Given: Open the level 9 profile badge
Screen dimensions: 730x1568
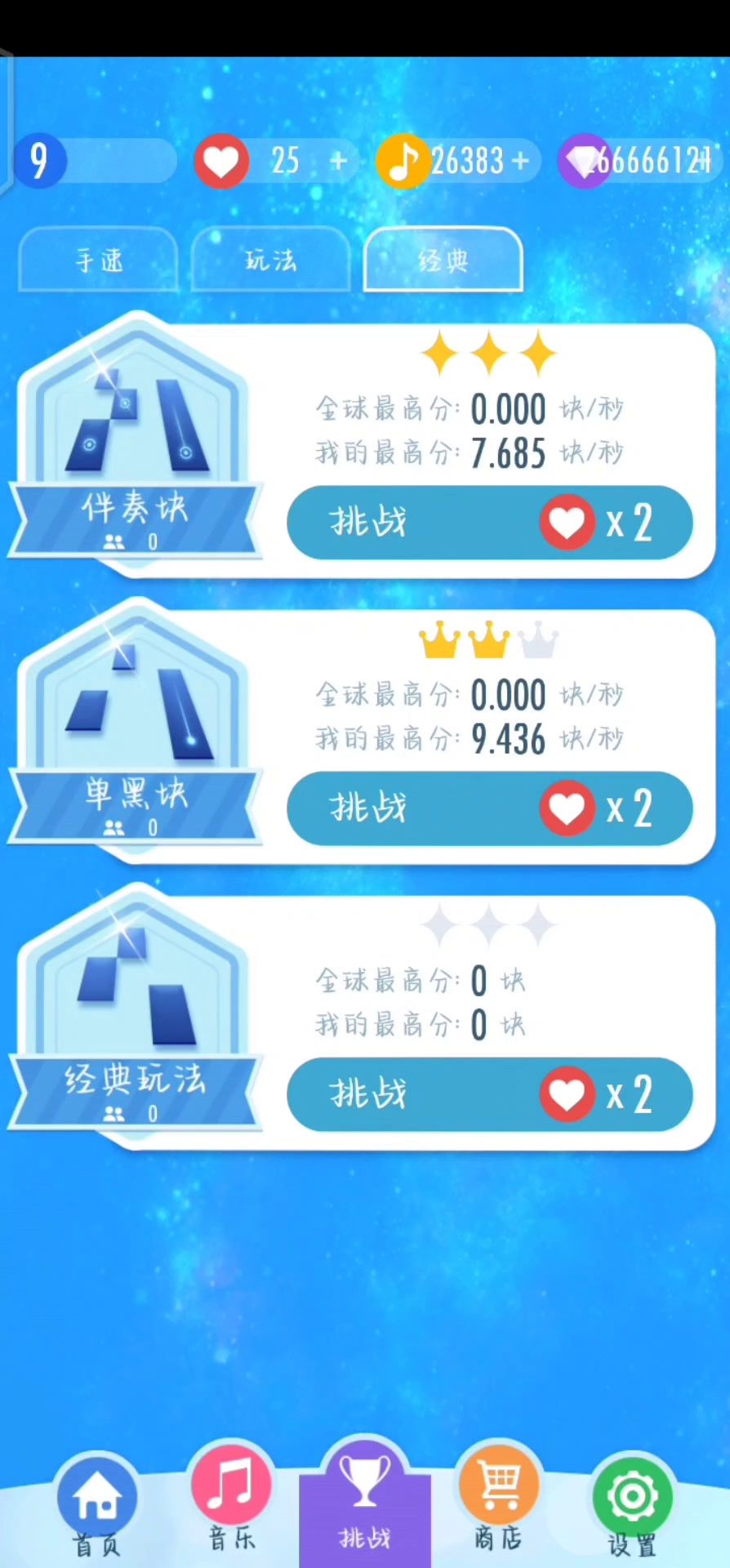Looking at the screenshot, I should [39, 161].
